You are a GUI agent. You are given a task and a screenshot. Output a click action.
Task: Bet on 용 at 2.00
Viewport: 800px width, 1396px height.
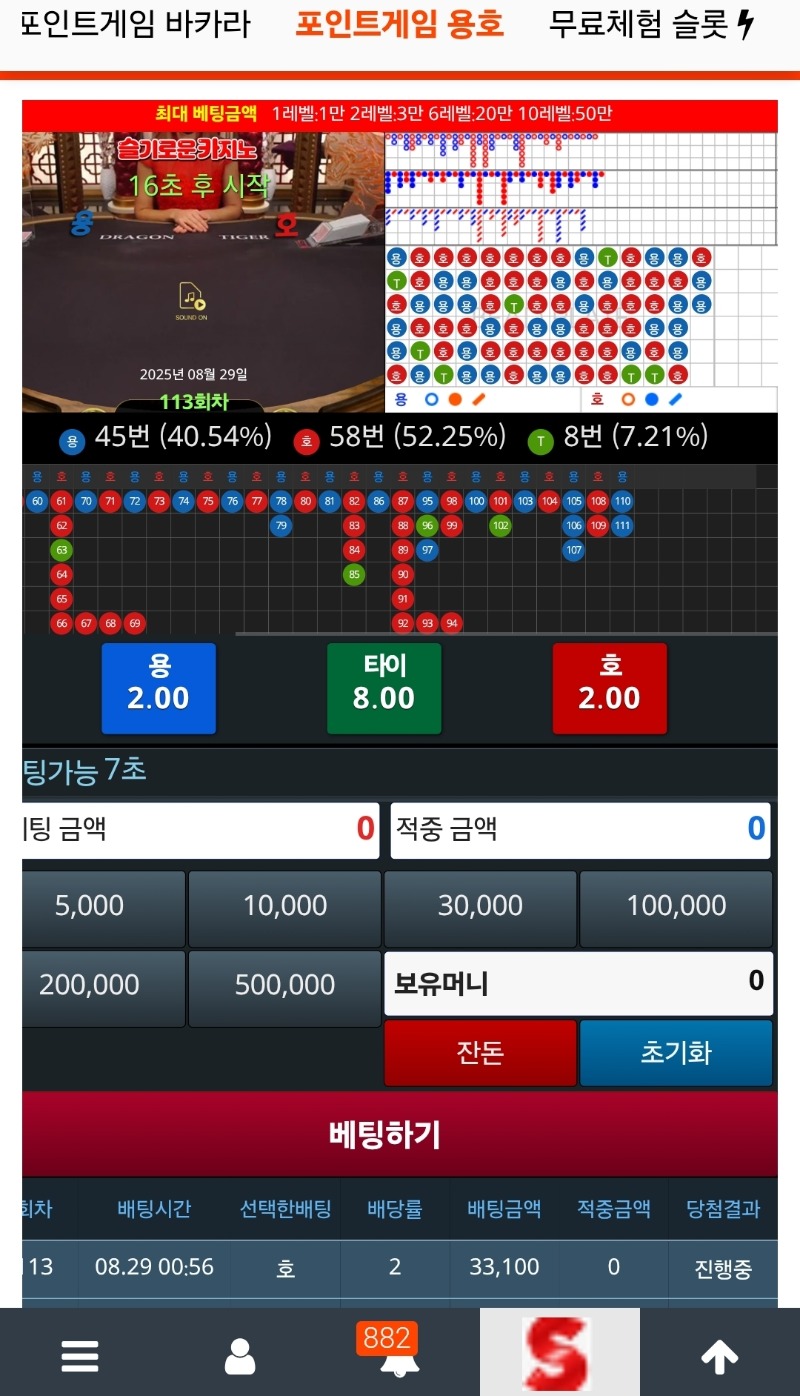[158, 688]
